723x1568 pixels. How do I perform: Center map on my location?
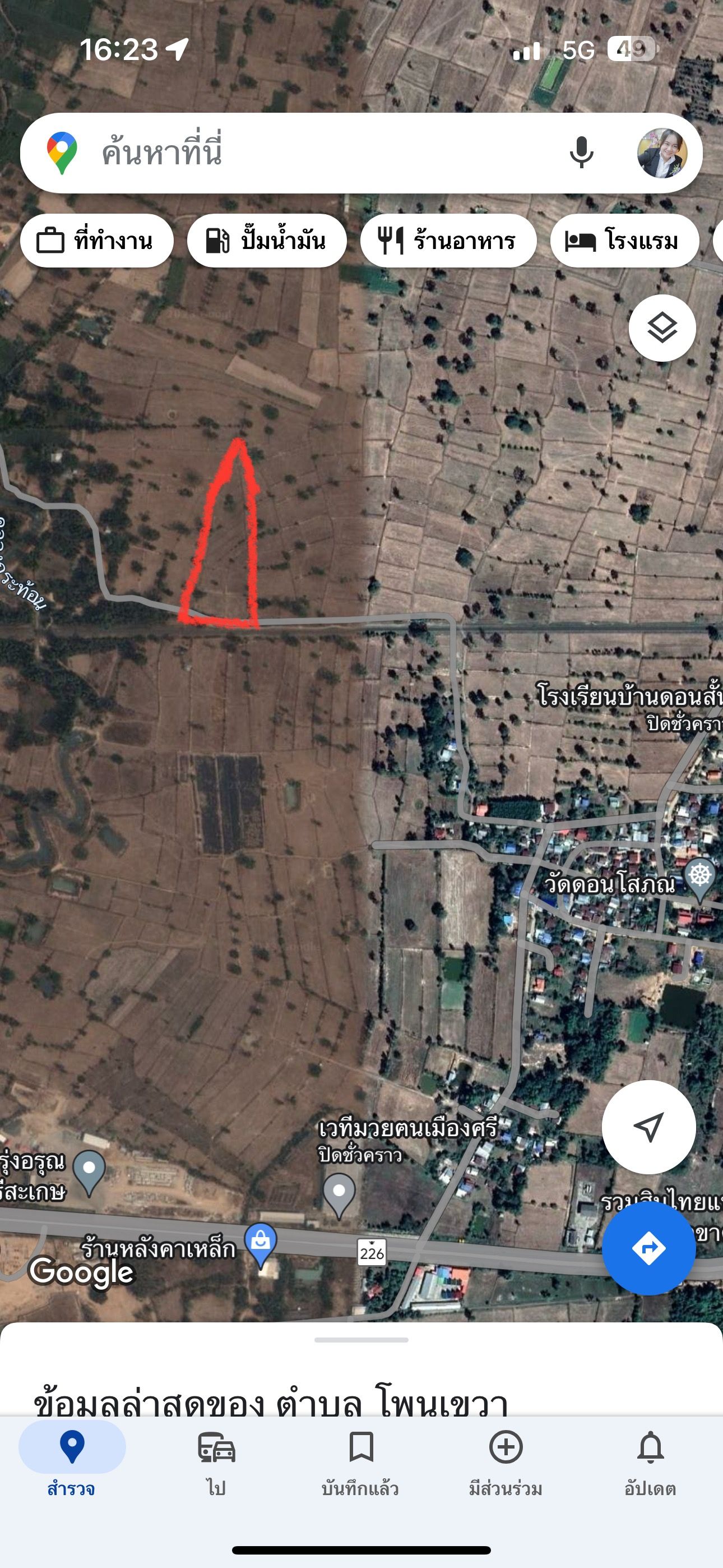(x=649, y=1127)
